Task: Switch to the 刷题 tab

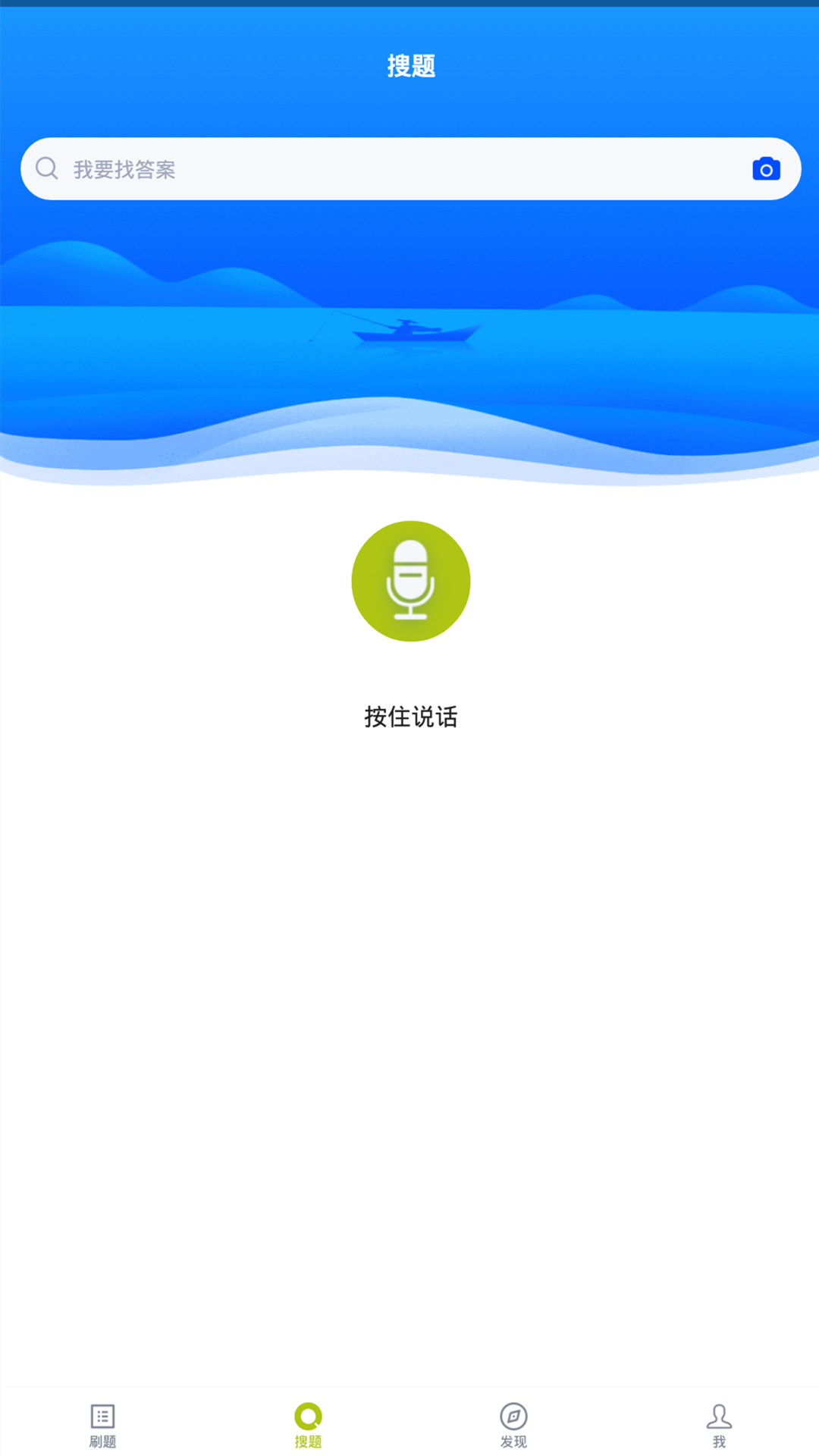Action: pyautogui.click(x=102, y=1424)
